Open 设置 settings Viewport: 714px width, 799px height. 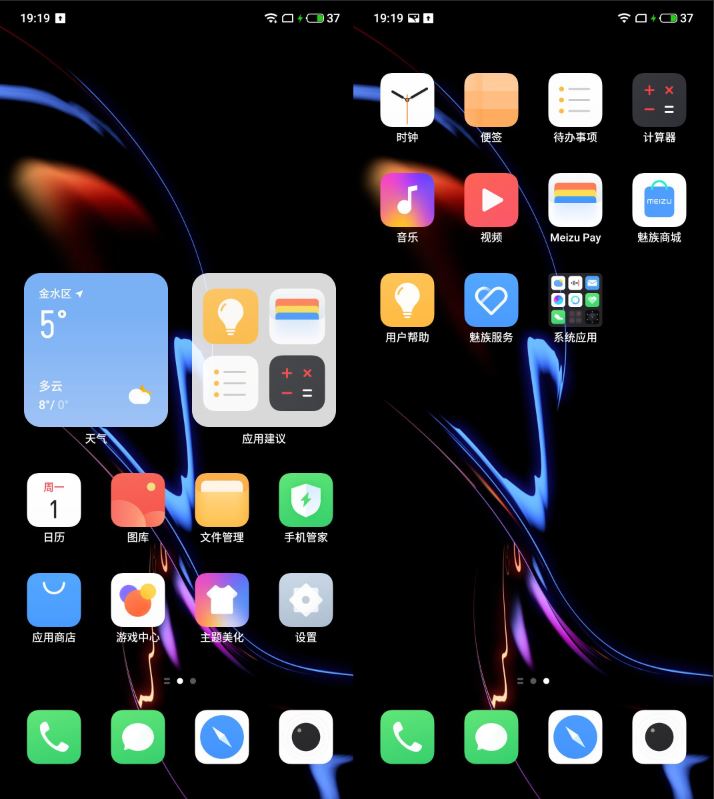306,600
